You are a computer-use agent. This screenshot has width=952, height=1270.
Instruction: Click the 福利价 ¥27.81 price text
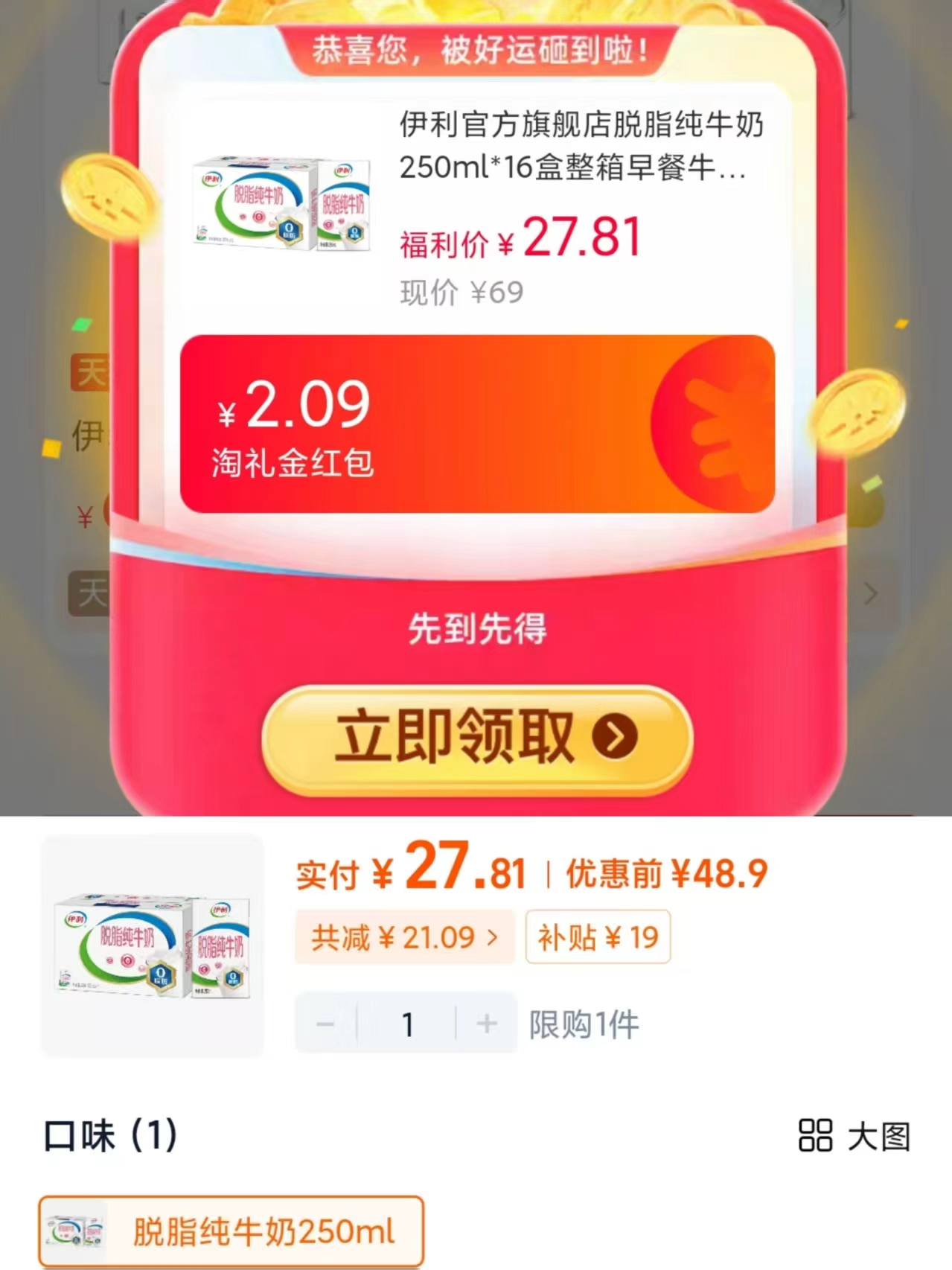(517, 237)
